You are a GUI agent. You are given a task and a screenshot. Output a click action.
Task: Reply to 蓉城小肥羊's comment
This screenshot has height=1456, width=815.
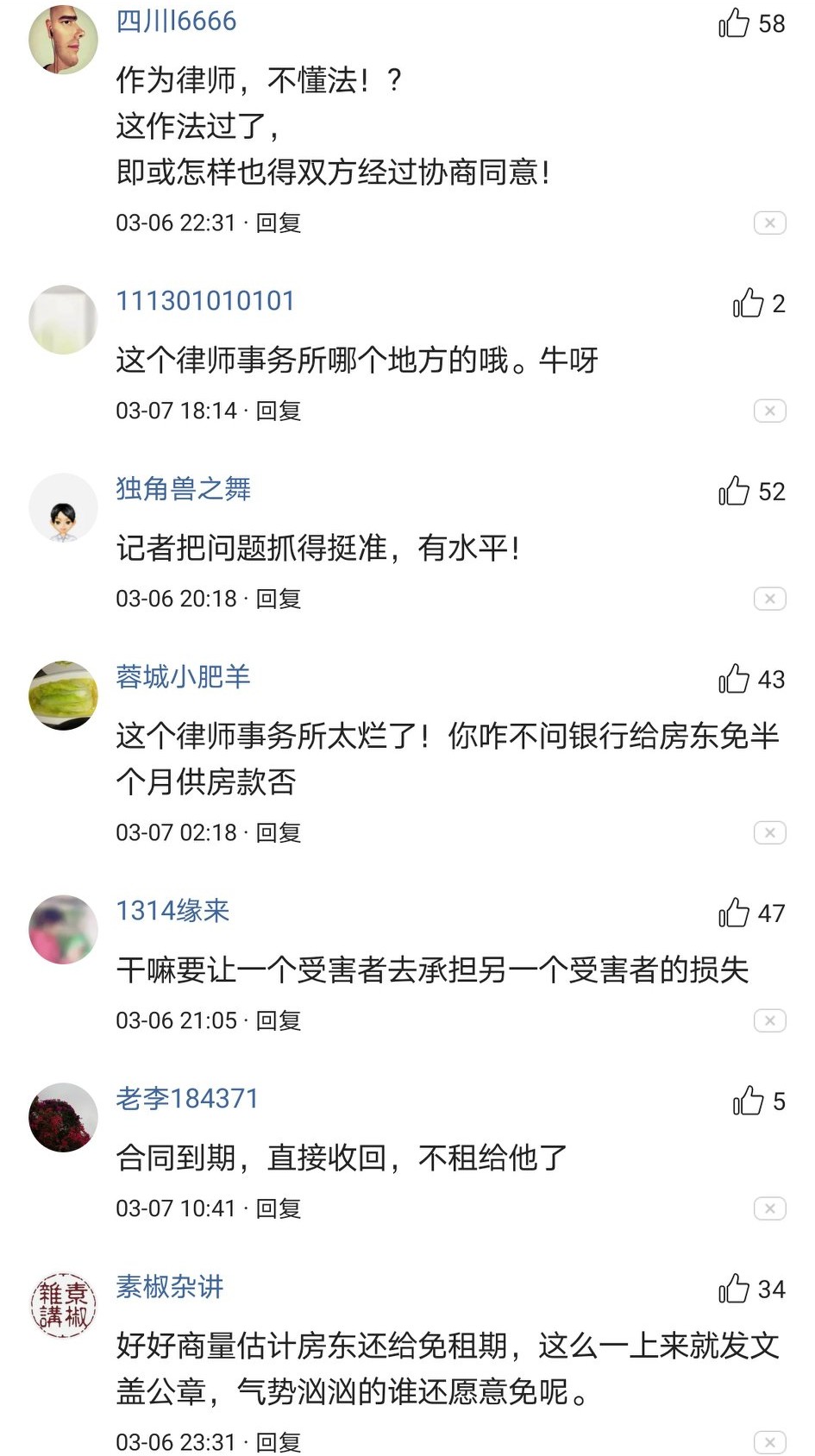pyautogui.click(x=278, y=832)
